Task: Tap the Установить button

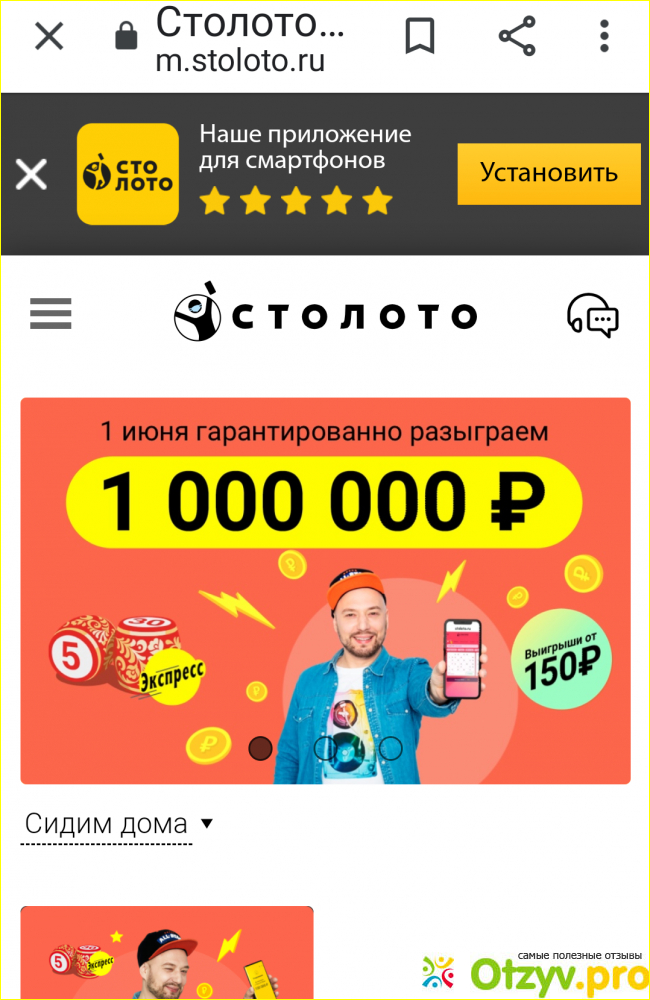Action: [x=548, y=173]
